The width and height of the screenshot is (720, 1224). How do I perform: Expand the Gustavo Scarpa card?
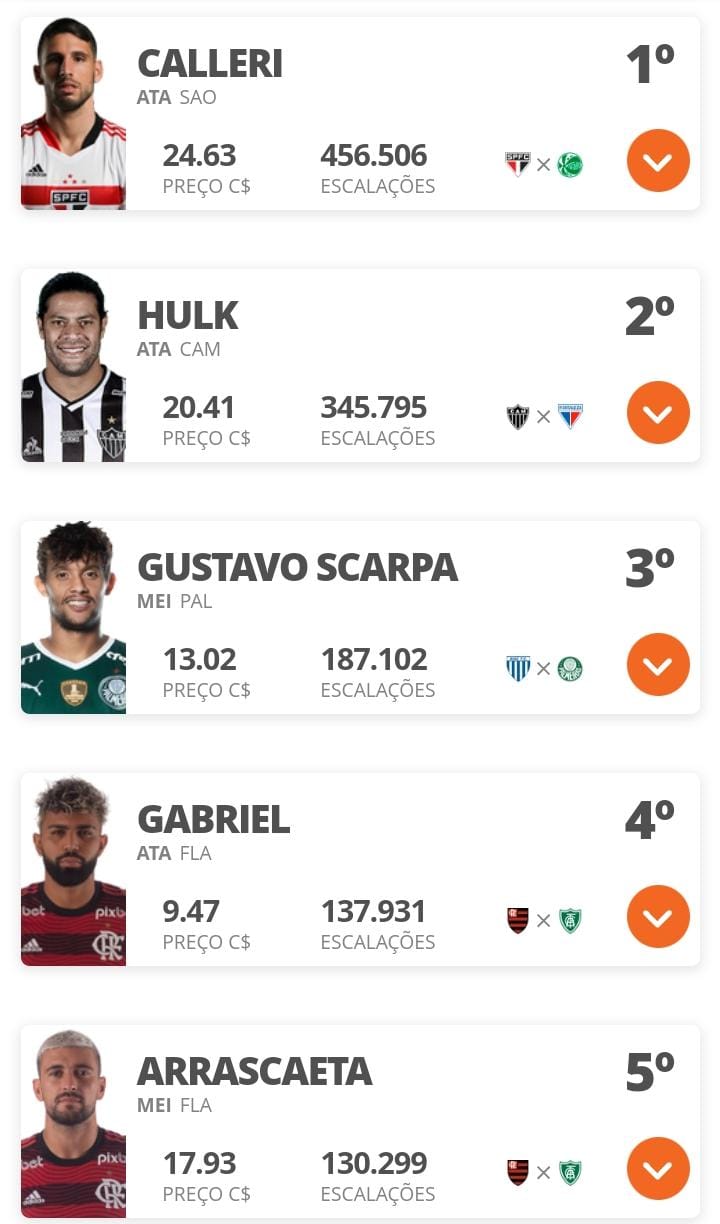click(x=658, y=664)
